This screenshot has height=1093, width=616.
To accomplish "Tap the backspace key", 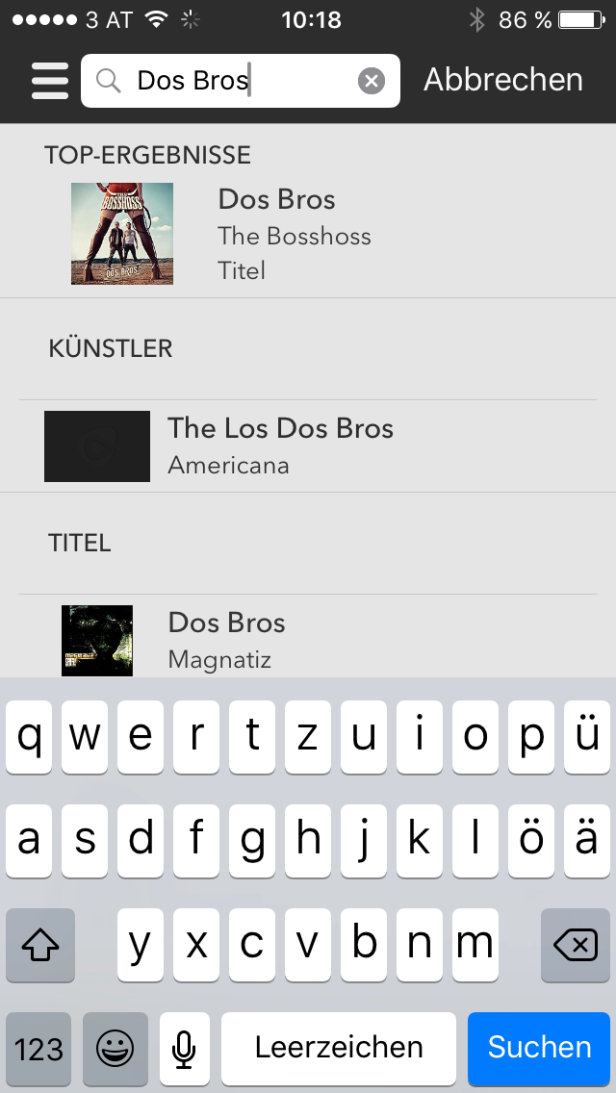I will [576, 946].
